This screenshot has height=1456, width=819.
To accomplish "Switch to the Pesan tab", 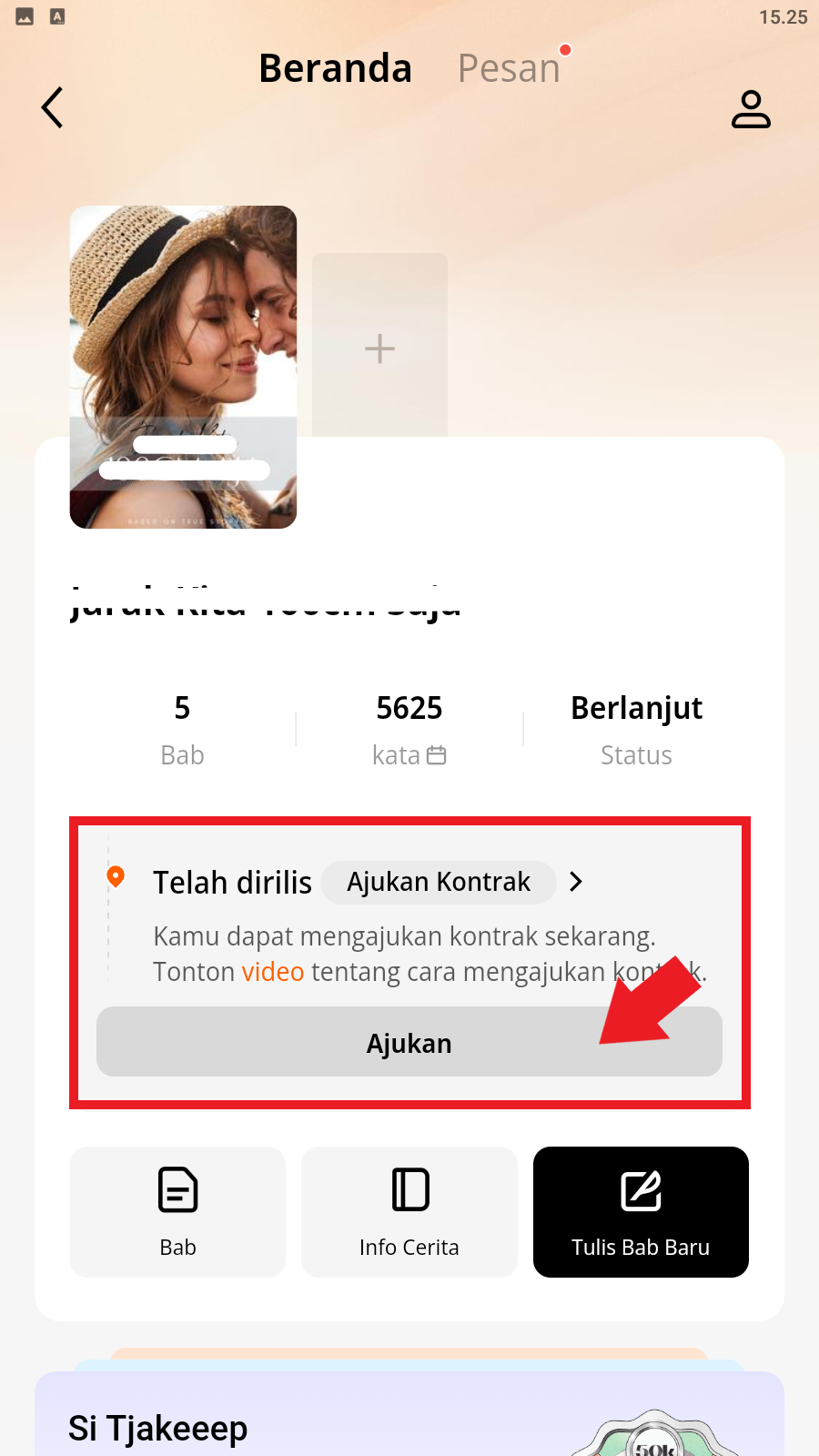I will (509, 69).
